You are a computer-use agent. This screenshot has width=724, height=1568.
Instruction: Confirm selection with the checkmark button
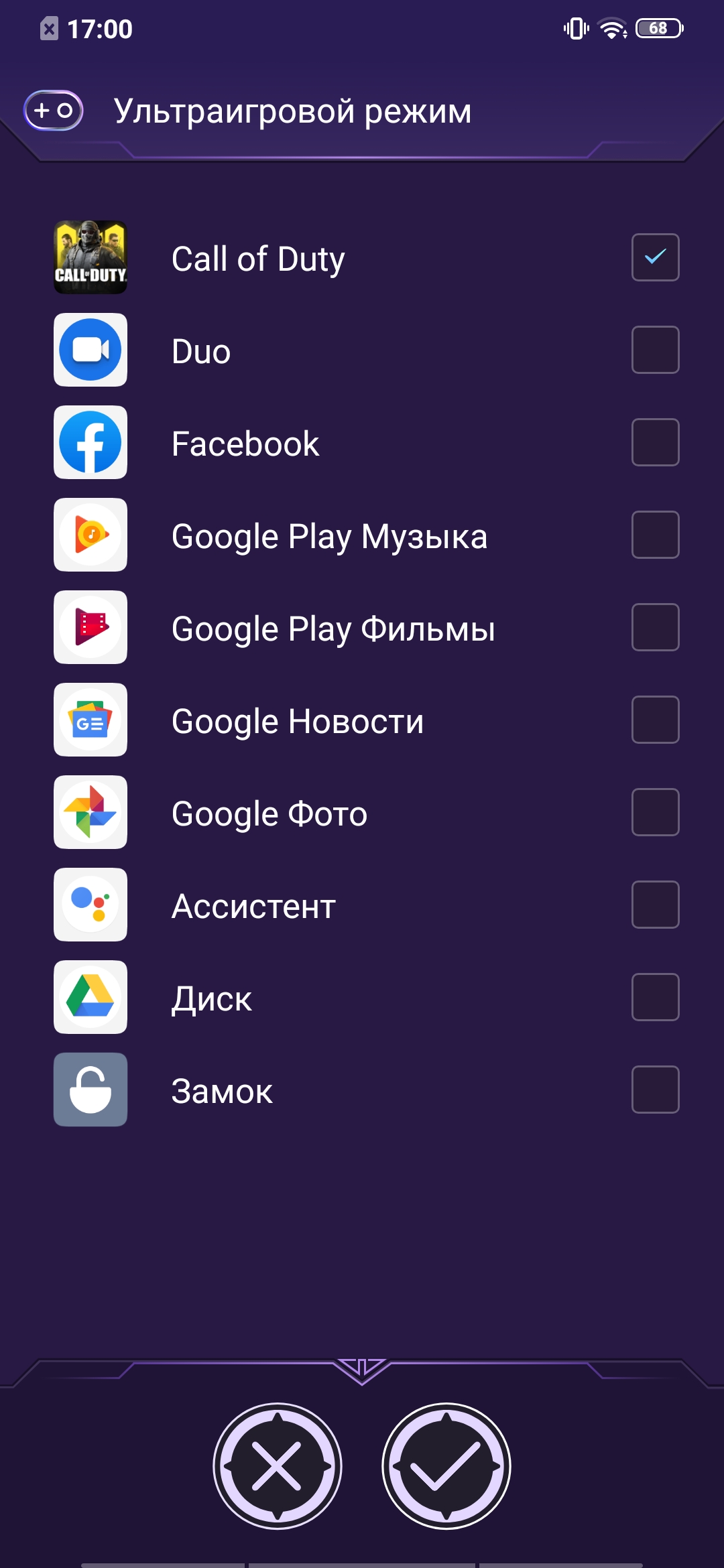tap(446, 1466)
